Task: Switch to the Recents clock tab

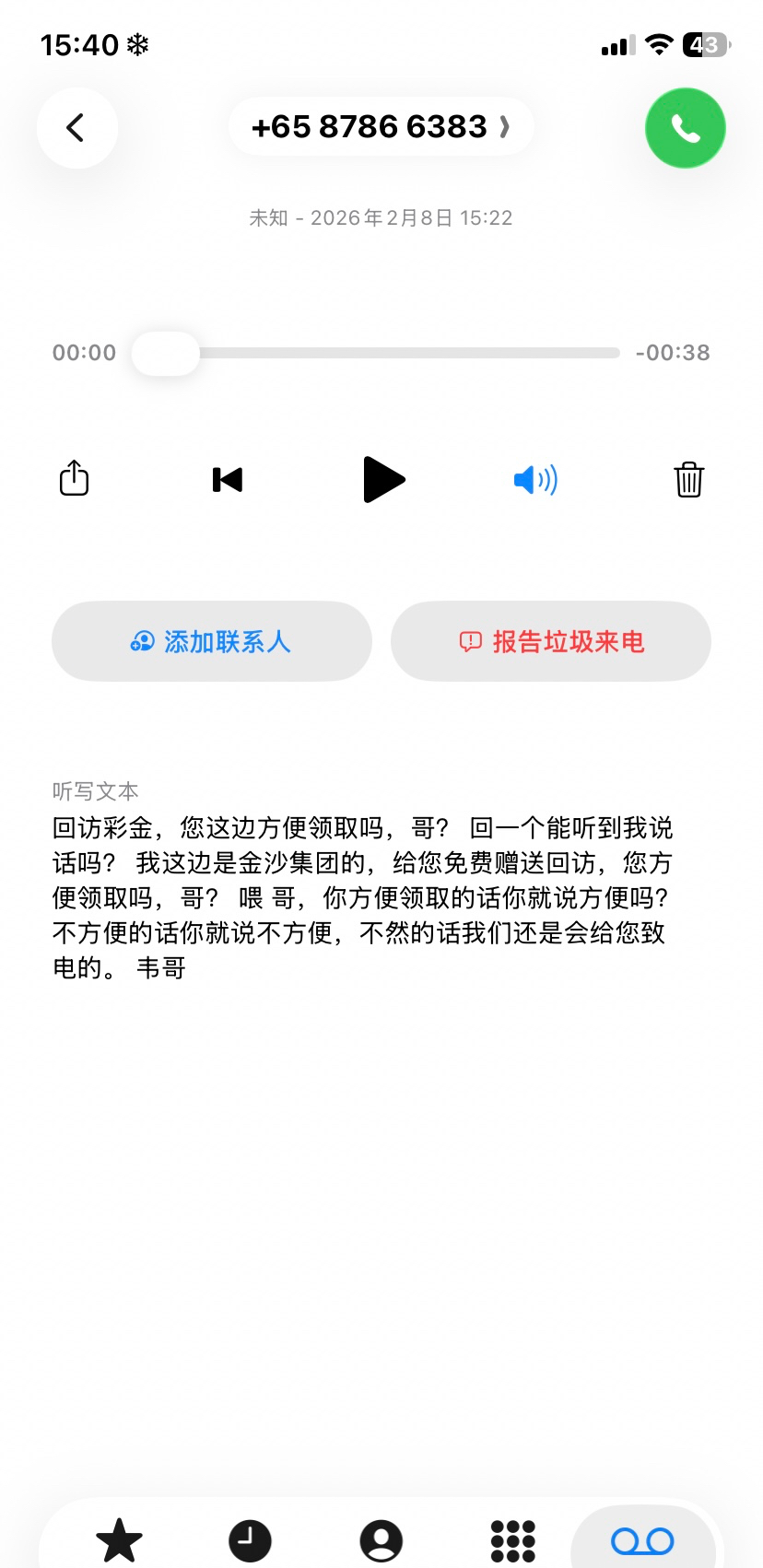Action: (x=250, y=1539)
